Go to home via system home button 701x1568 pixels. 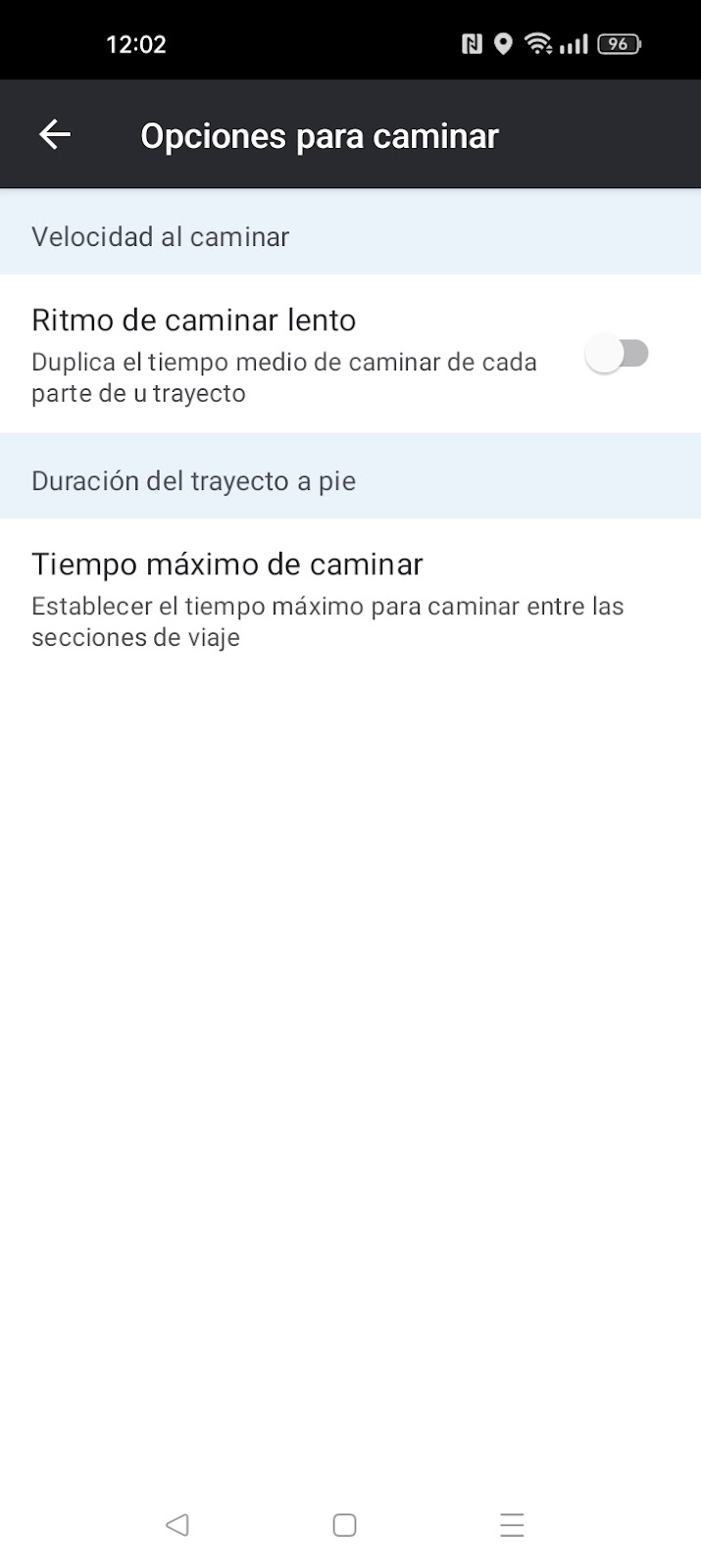click(x=344, y=1524)
